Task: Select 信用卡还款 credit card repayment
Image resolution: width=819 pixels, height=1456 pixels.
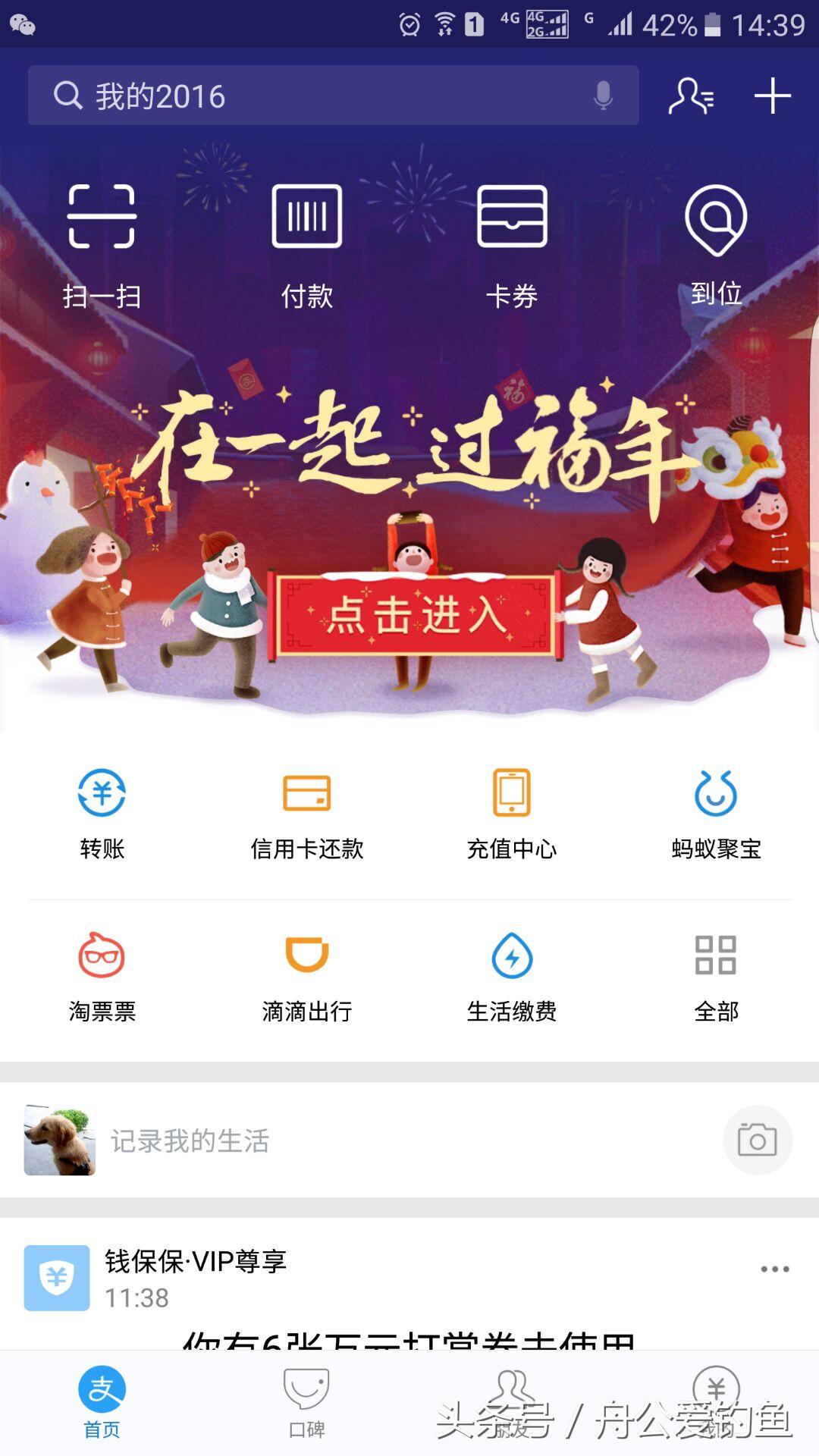Action: [x=307, y=817]
